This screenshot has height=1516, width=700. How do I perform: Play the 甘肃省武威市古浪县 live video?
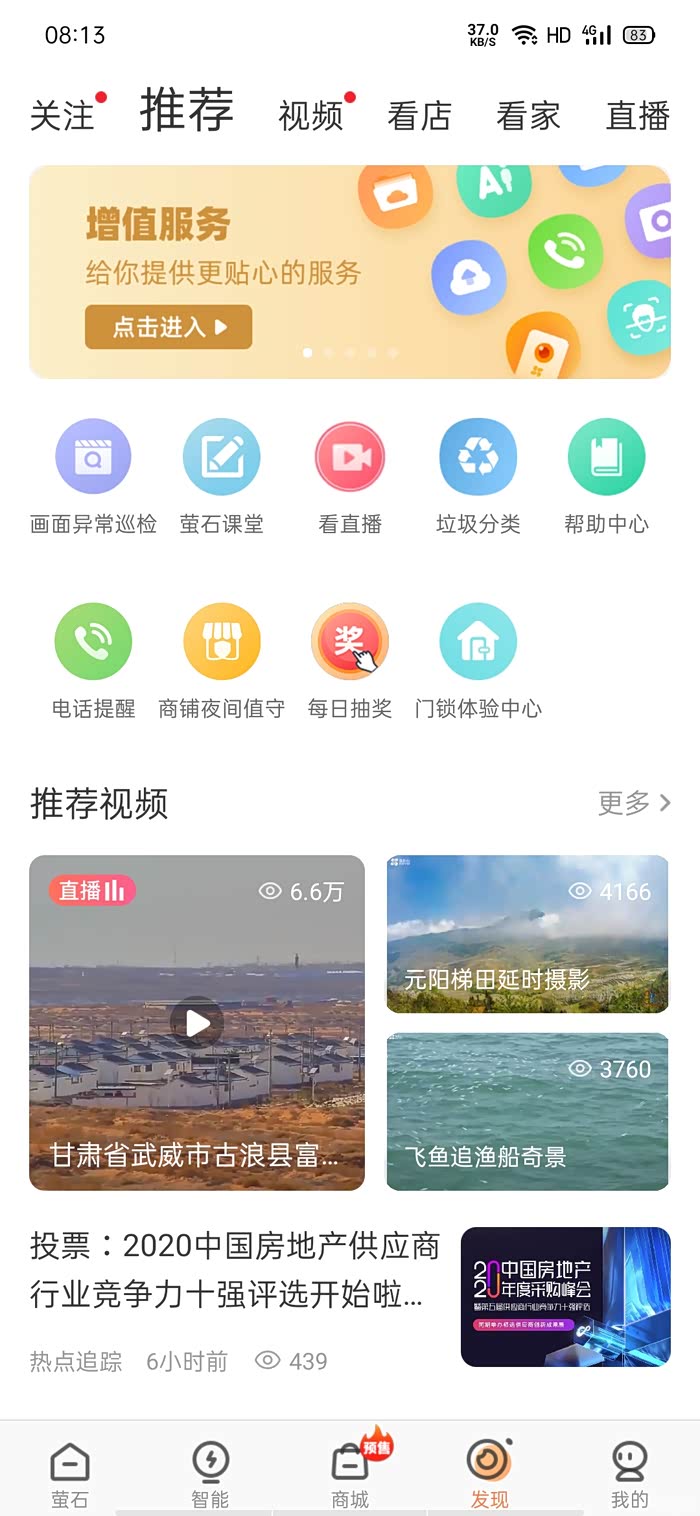click(197, 1022)
